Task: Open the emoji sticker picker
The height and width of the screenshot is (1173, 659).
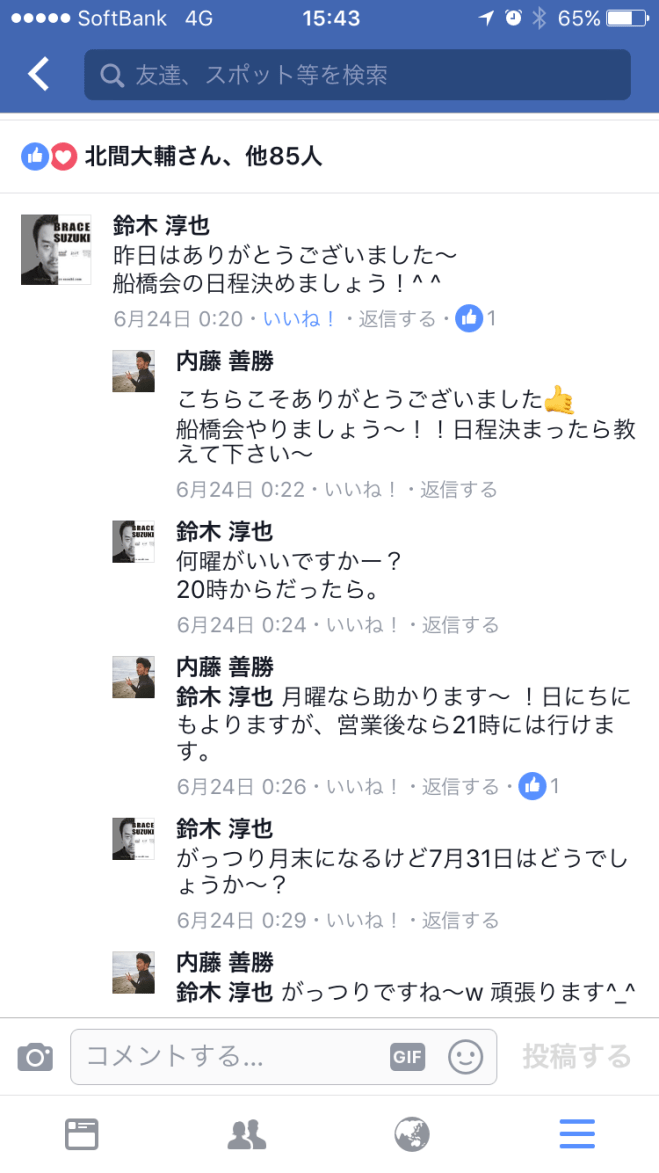Action: pos(465,1057)
